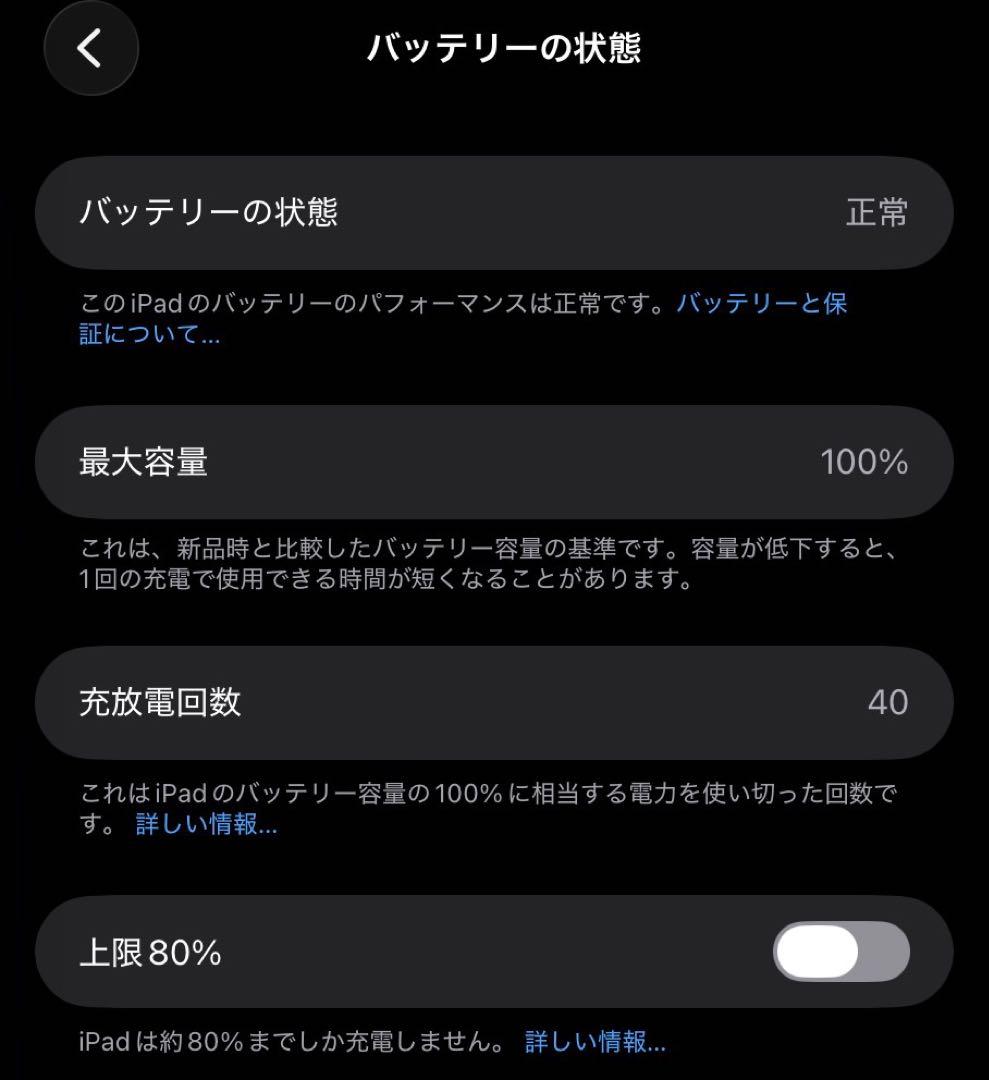Open battery warranty information page
This screenshot has height=1080, width=989.
click(x=762, y=303)
